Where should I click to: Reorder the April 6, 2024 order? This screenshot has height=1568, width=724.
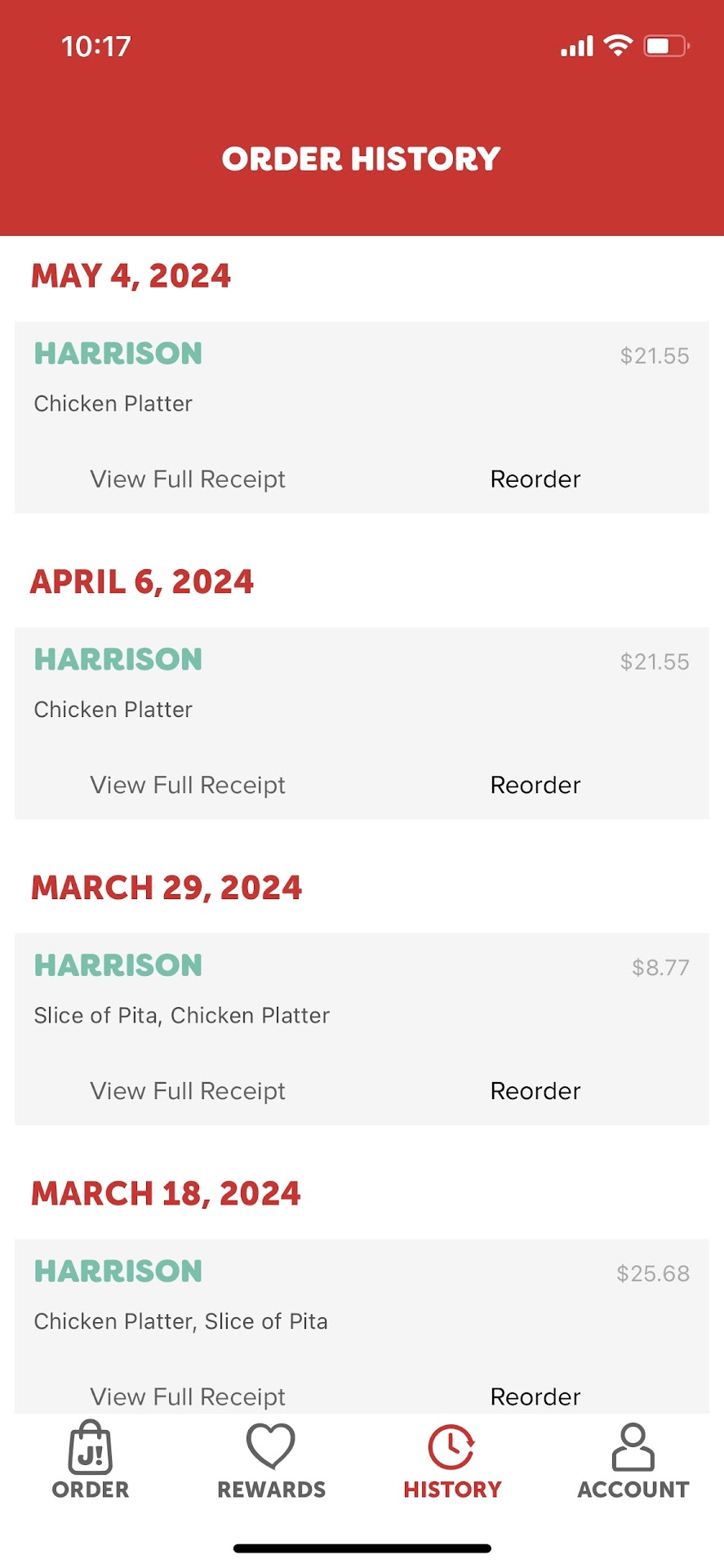pyautogui.click(x=535, y=785)
